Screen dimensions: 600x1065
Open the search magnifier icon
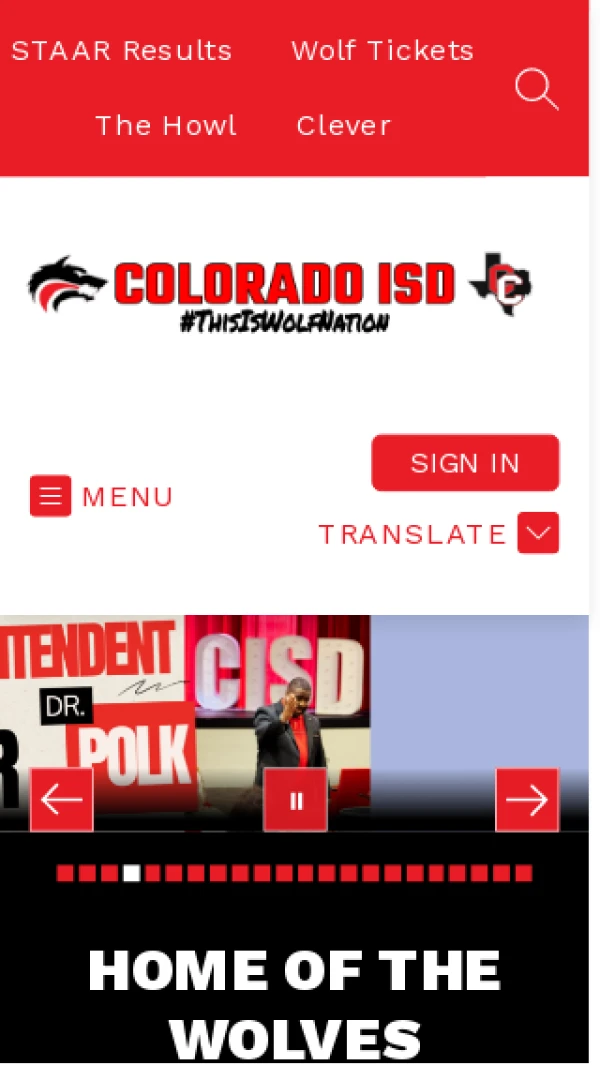pyautogui.click(x=536, y=89)
